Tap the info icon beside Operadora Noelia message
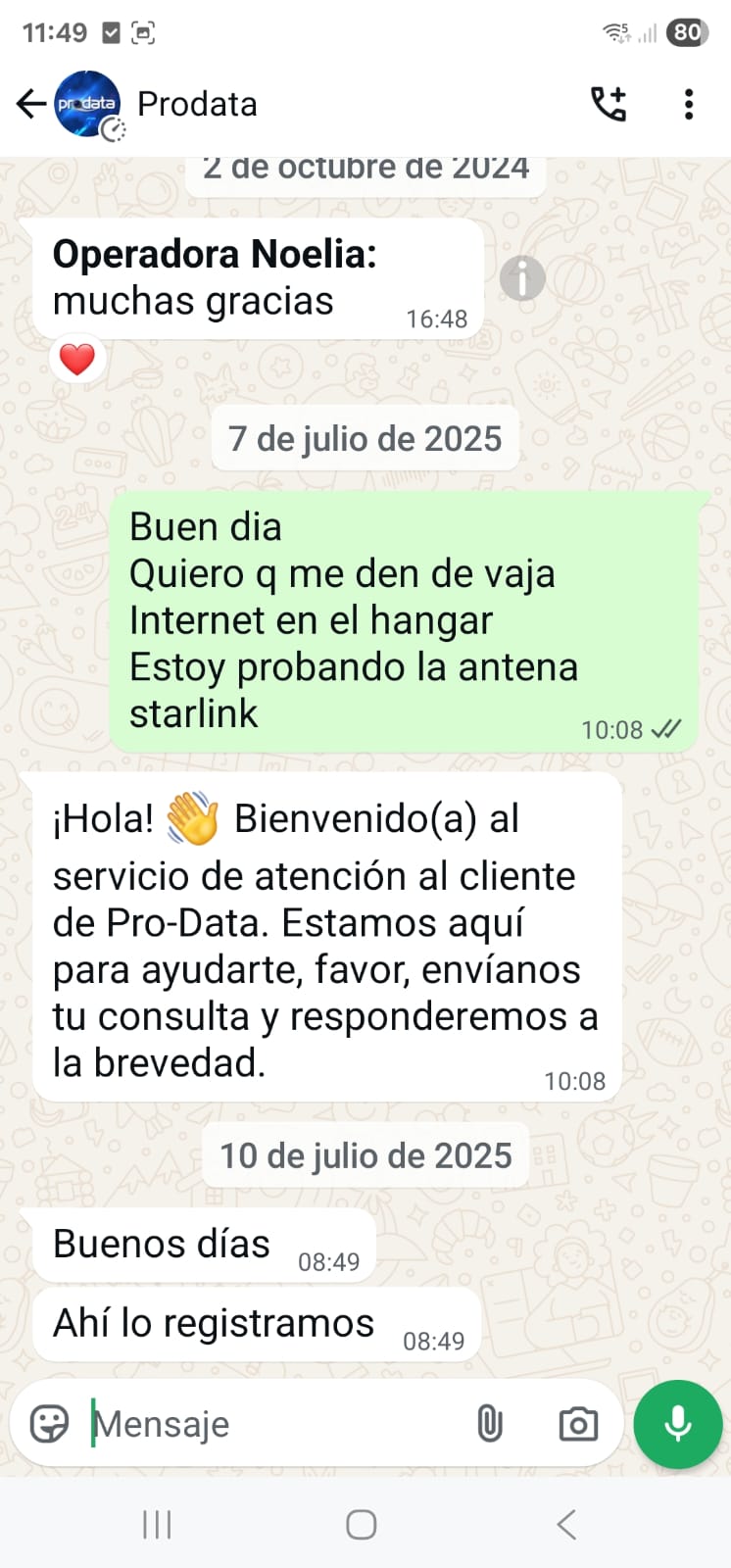The height and width of the screenshot is (1568, 731). click(522, 278)
